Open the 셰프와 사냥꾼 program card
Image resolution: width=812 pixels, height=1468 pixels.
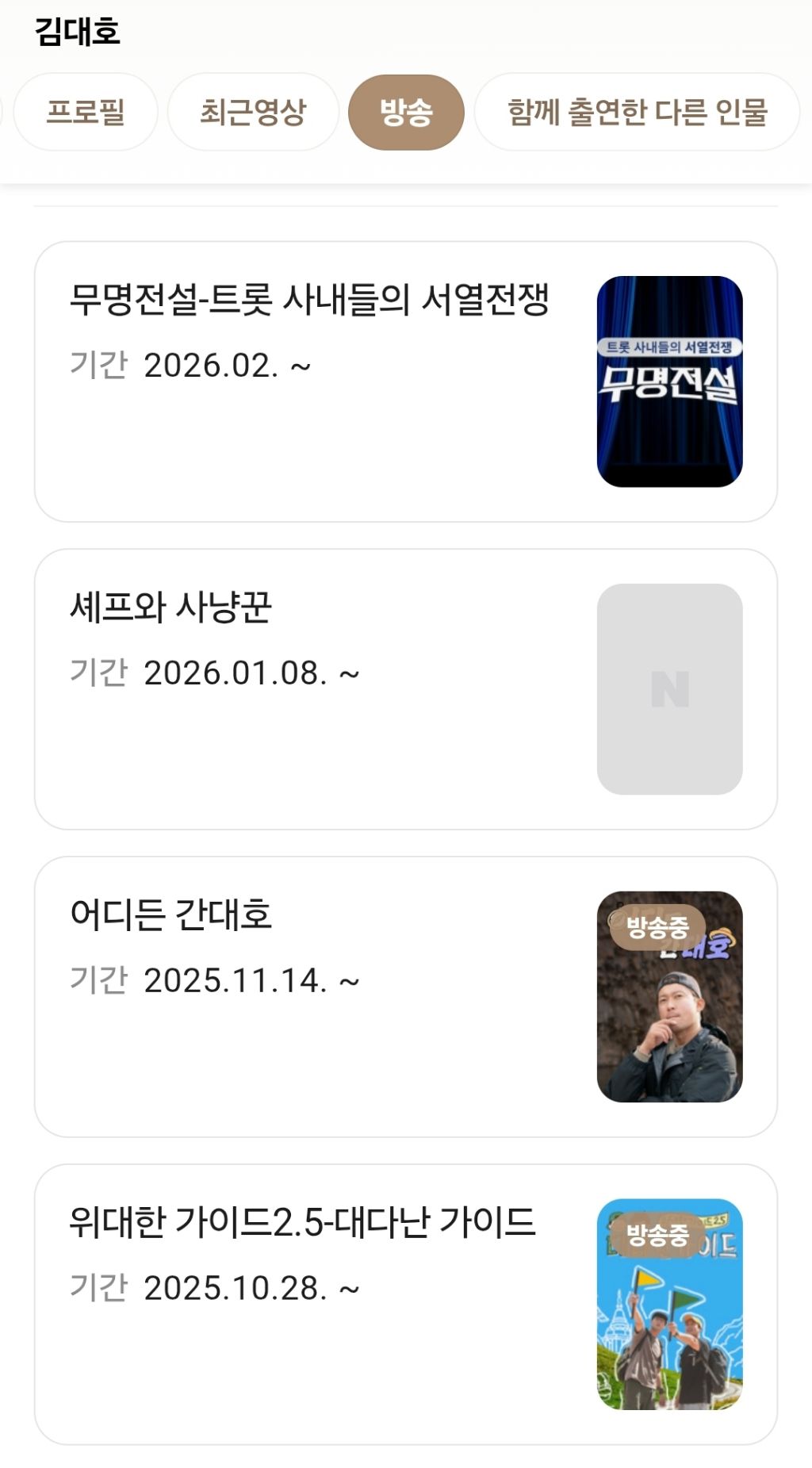coord(405,688)
